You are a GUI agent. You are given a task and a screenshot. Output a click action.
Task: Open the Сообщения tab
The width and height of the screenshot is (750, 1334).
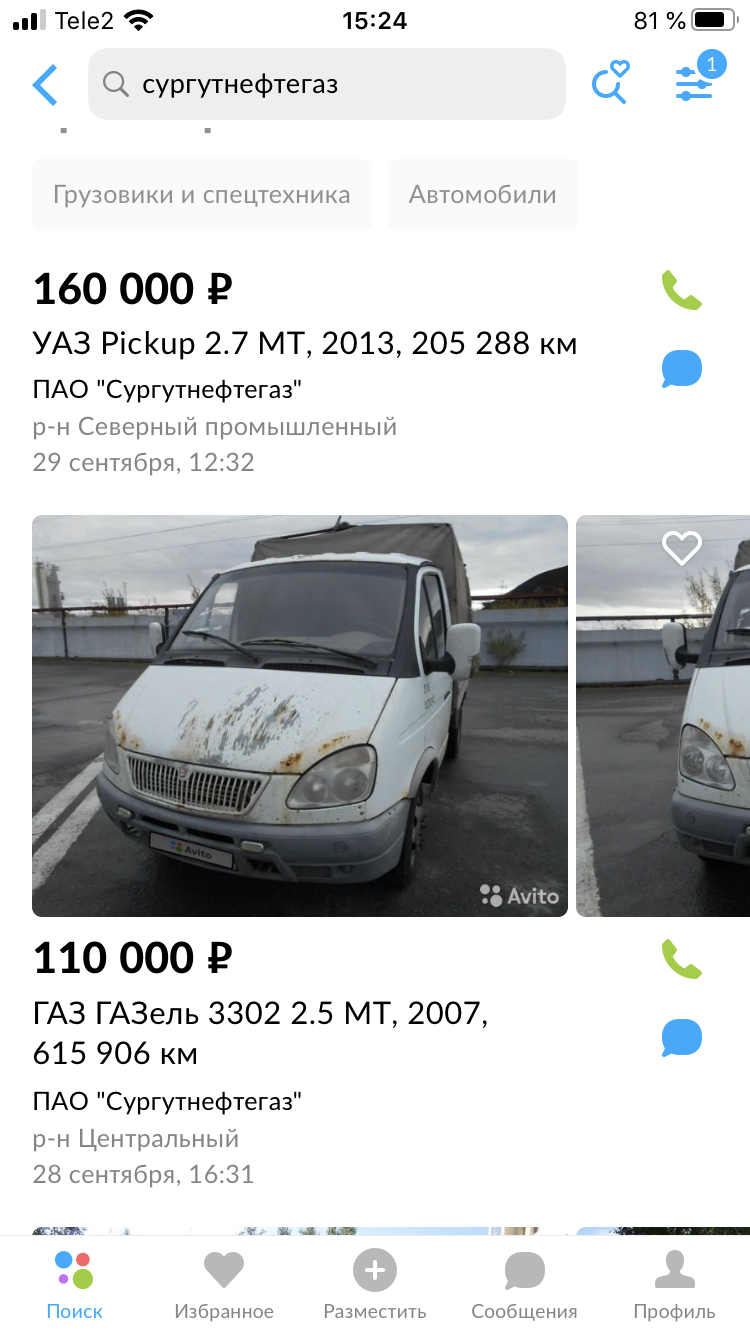(x=525, y=1285)
